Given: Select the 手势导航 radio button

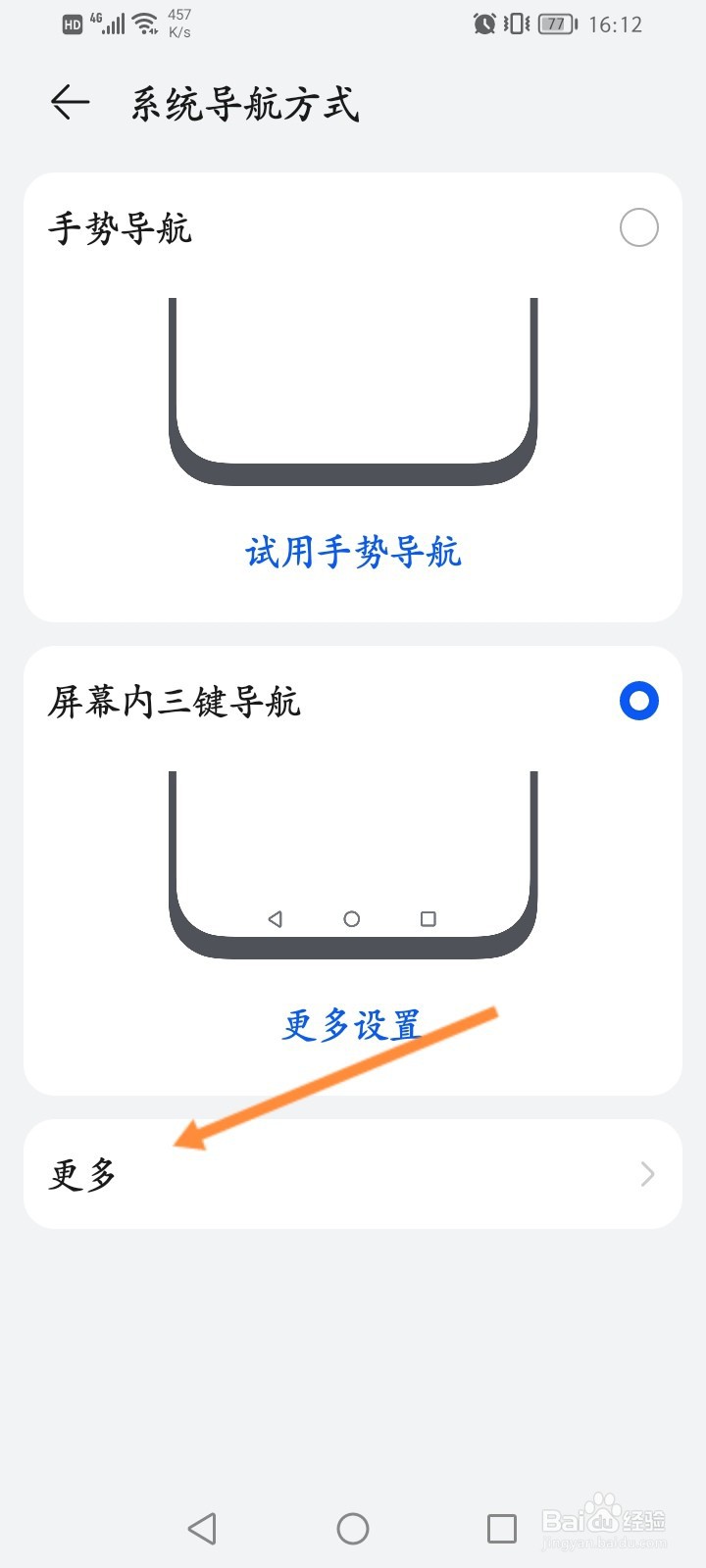Looking at the screenshot, I should click(638, 227).
